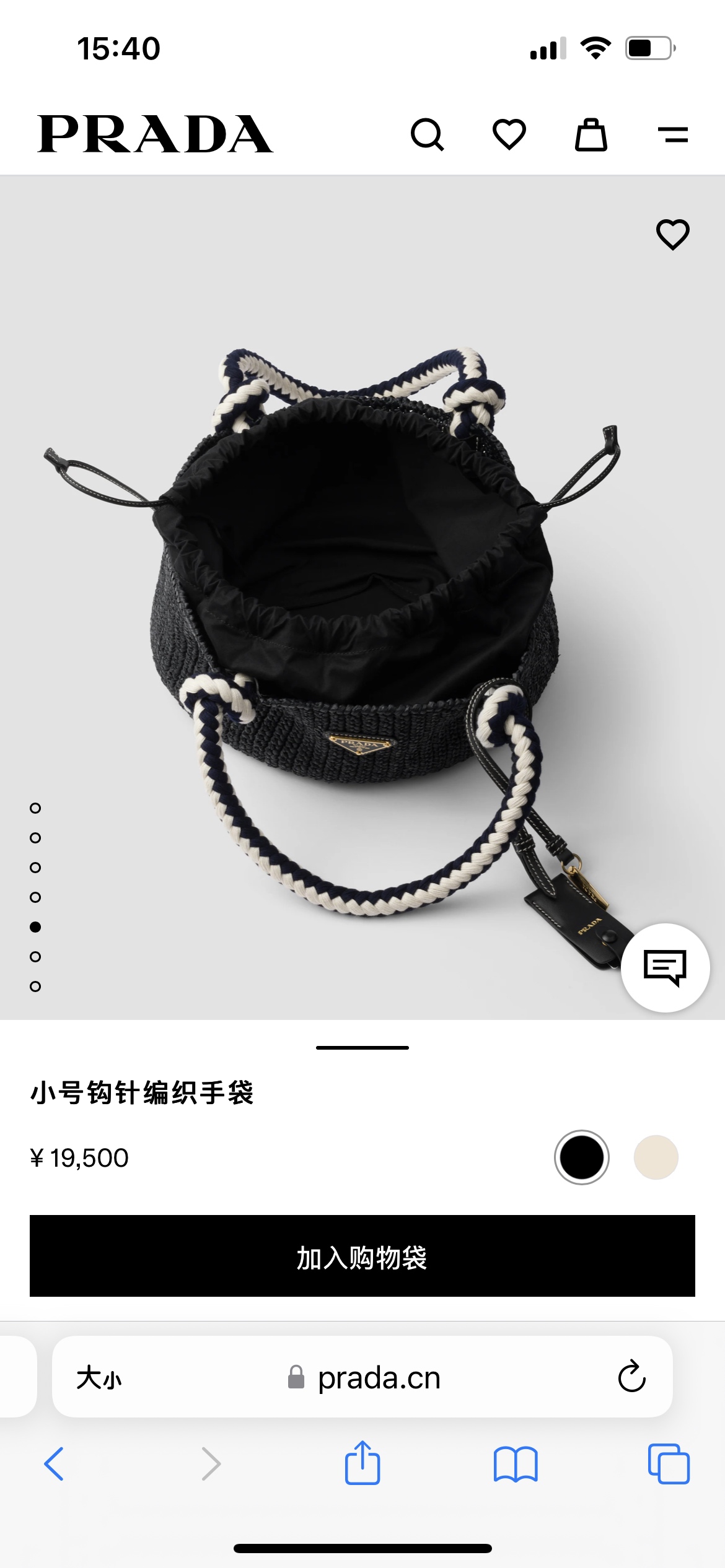
Task: Add this bag to wishlist via image heart
Action: coord(673,235)
